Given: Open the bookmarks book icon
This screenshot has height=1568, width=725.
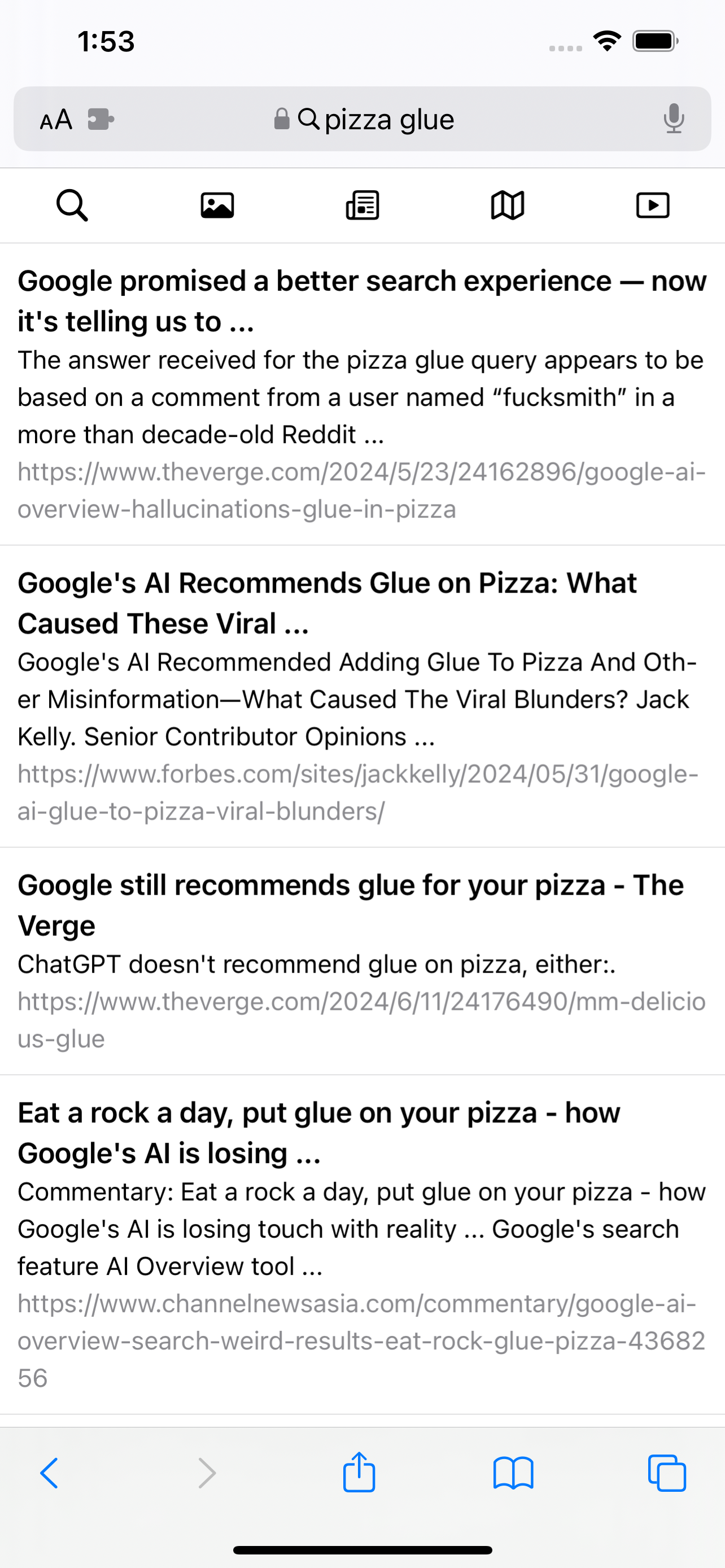Looking at the screenshot, I should (x=513, y=1473).
